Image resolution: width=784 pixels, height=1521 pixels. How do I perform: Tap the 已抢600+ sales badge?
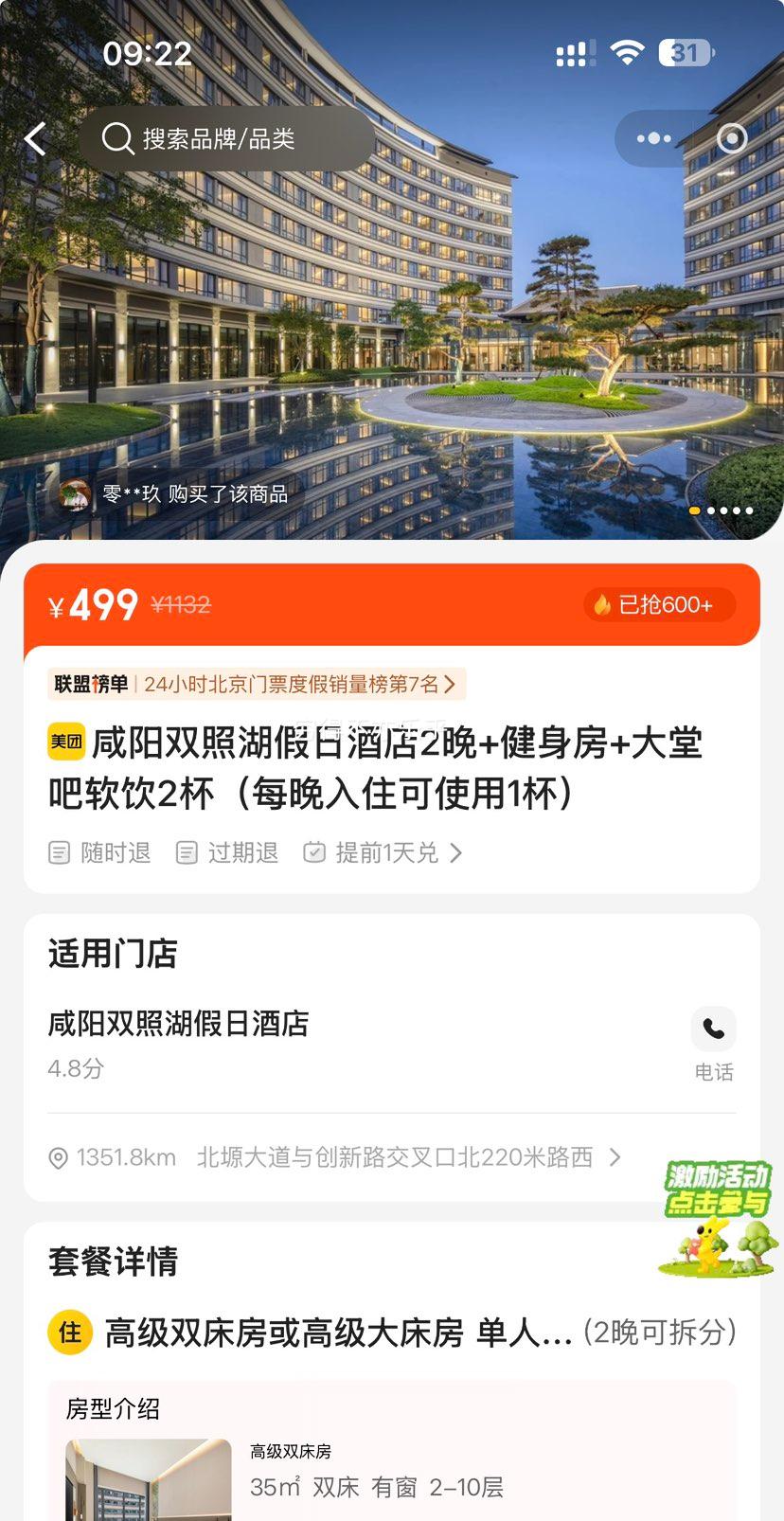(659, 604)
